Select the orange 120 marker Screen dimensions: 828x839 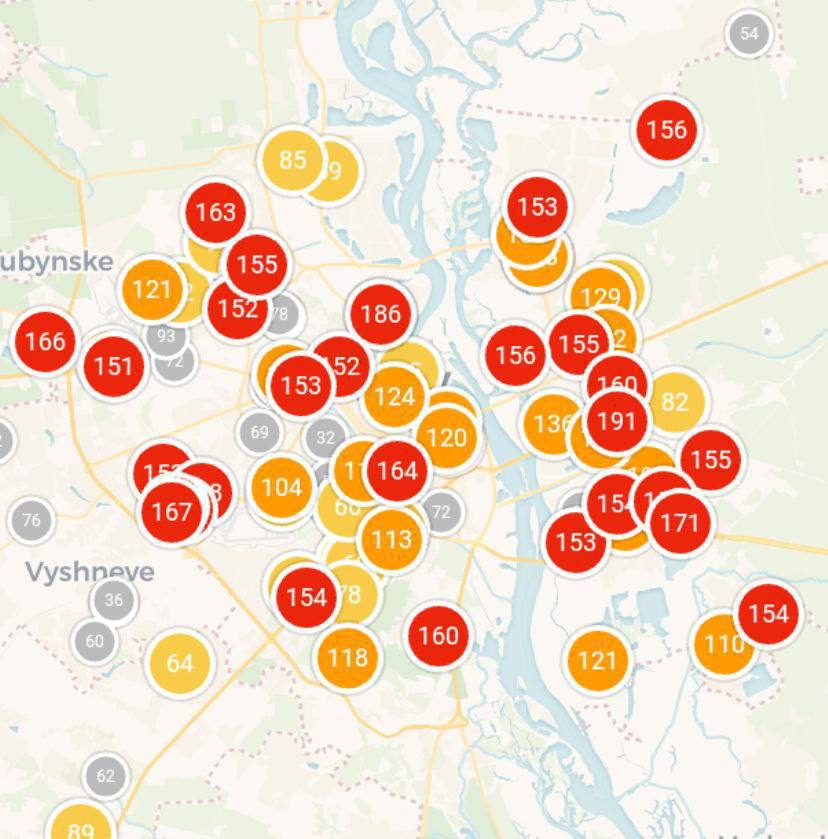click(x=446, y=437)
